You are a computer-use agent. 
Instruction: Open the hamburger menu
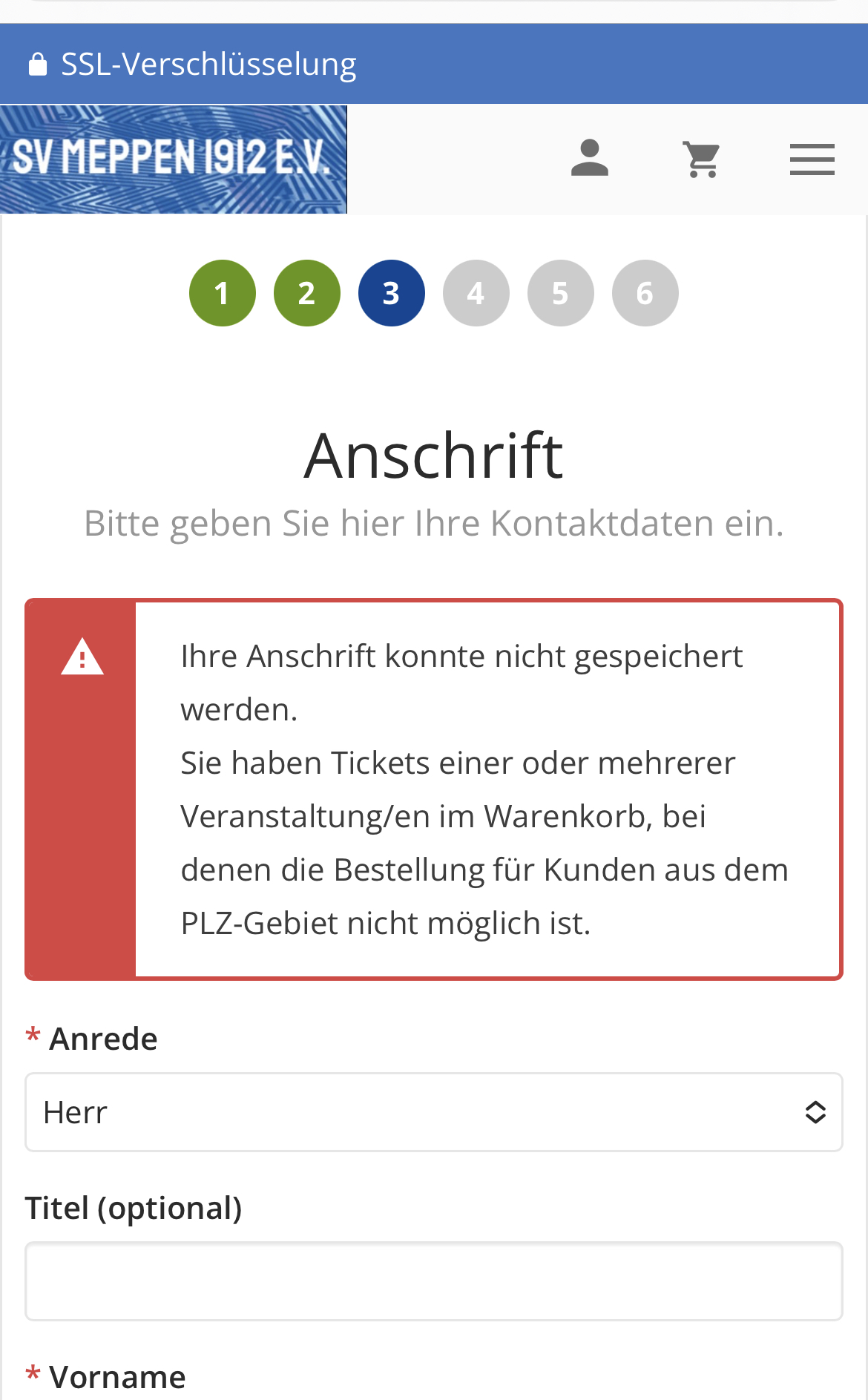812,159
